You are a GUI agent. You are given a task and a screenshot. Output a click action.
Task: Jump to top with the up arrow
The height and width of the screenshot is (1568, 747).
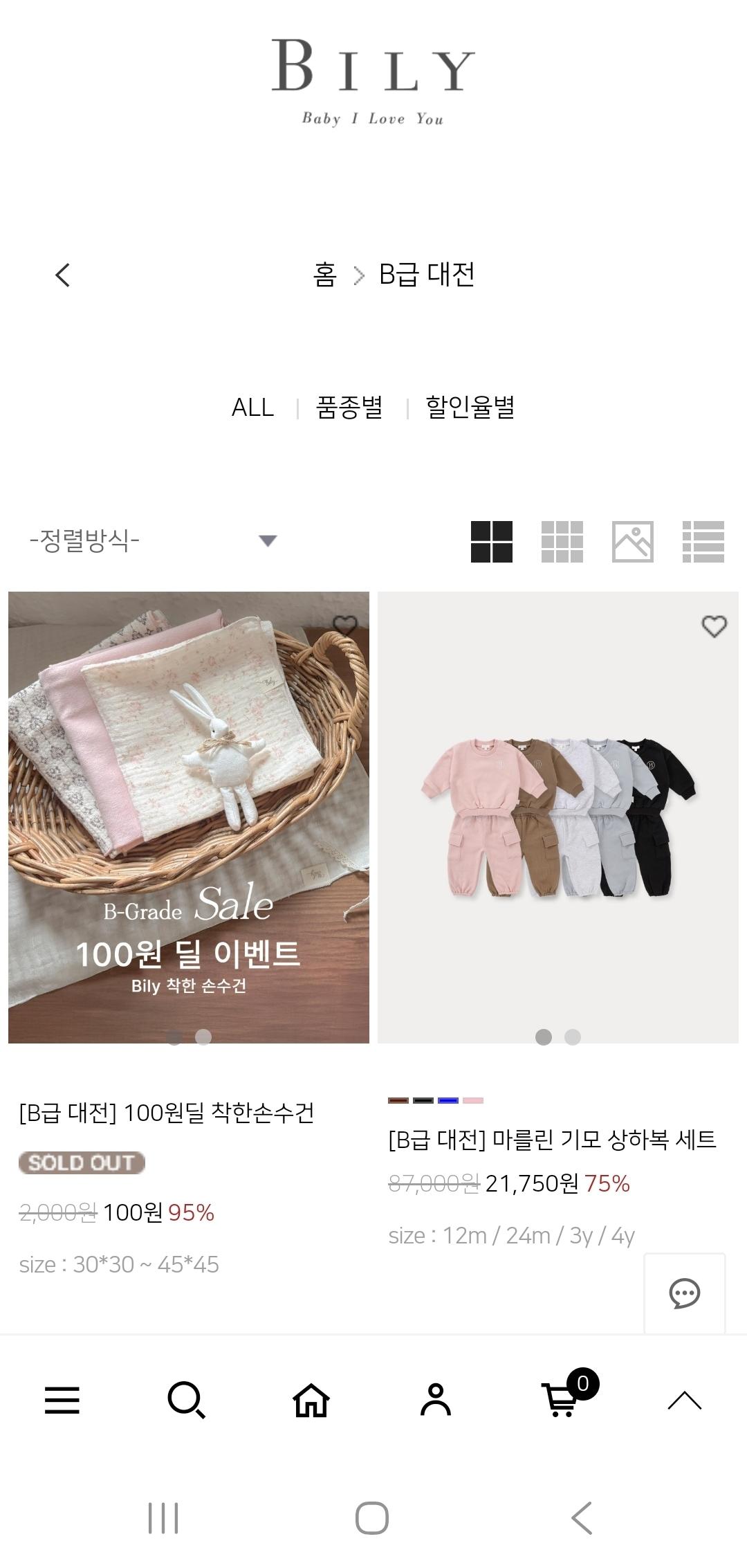[685, 1401]
